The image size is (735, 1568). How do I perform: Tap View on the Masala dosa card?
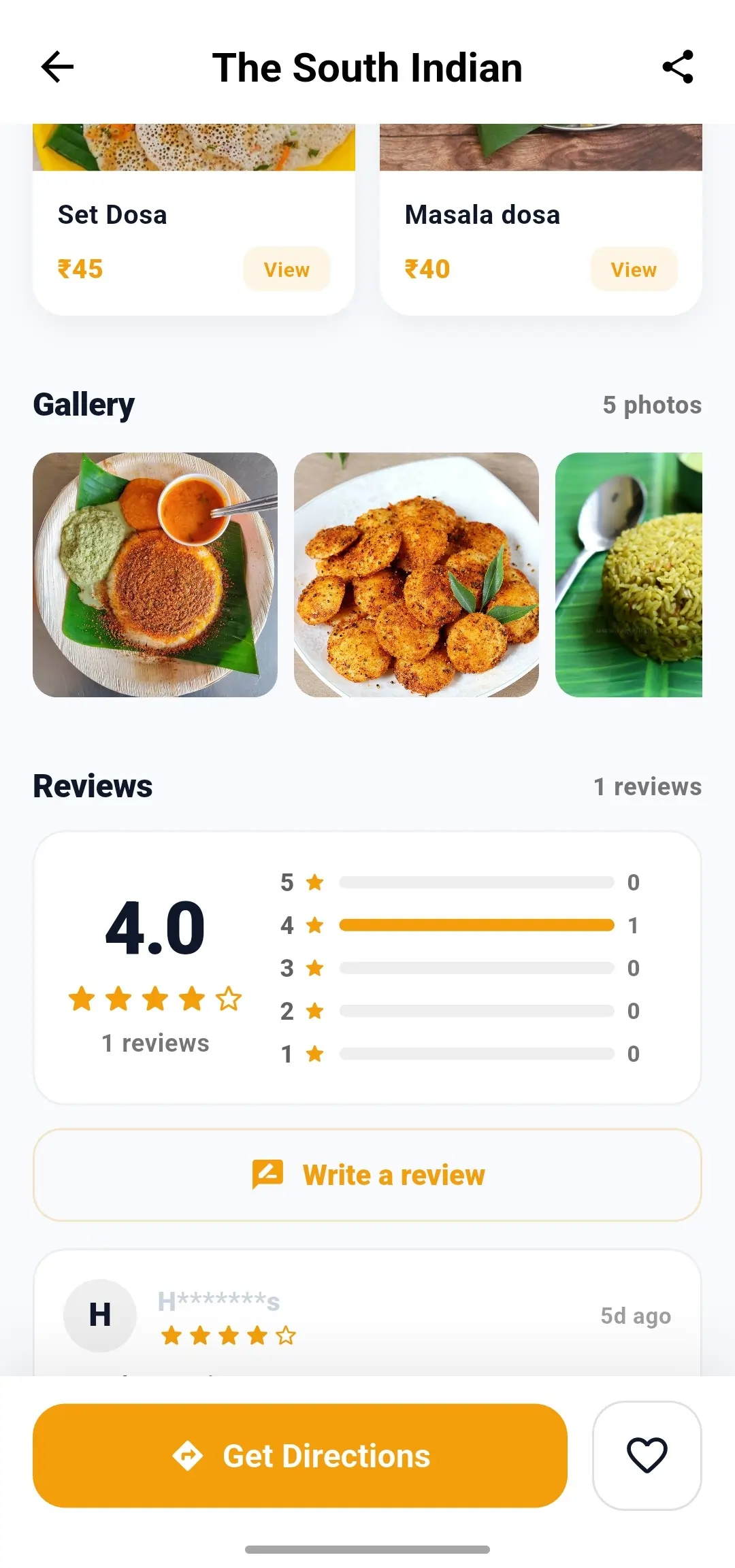[633, 269]
